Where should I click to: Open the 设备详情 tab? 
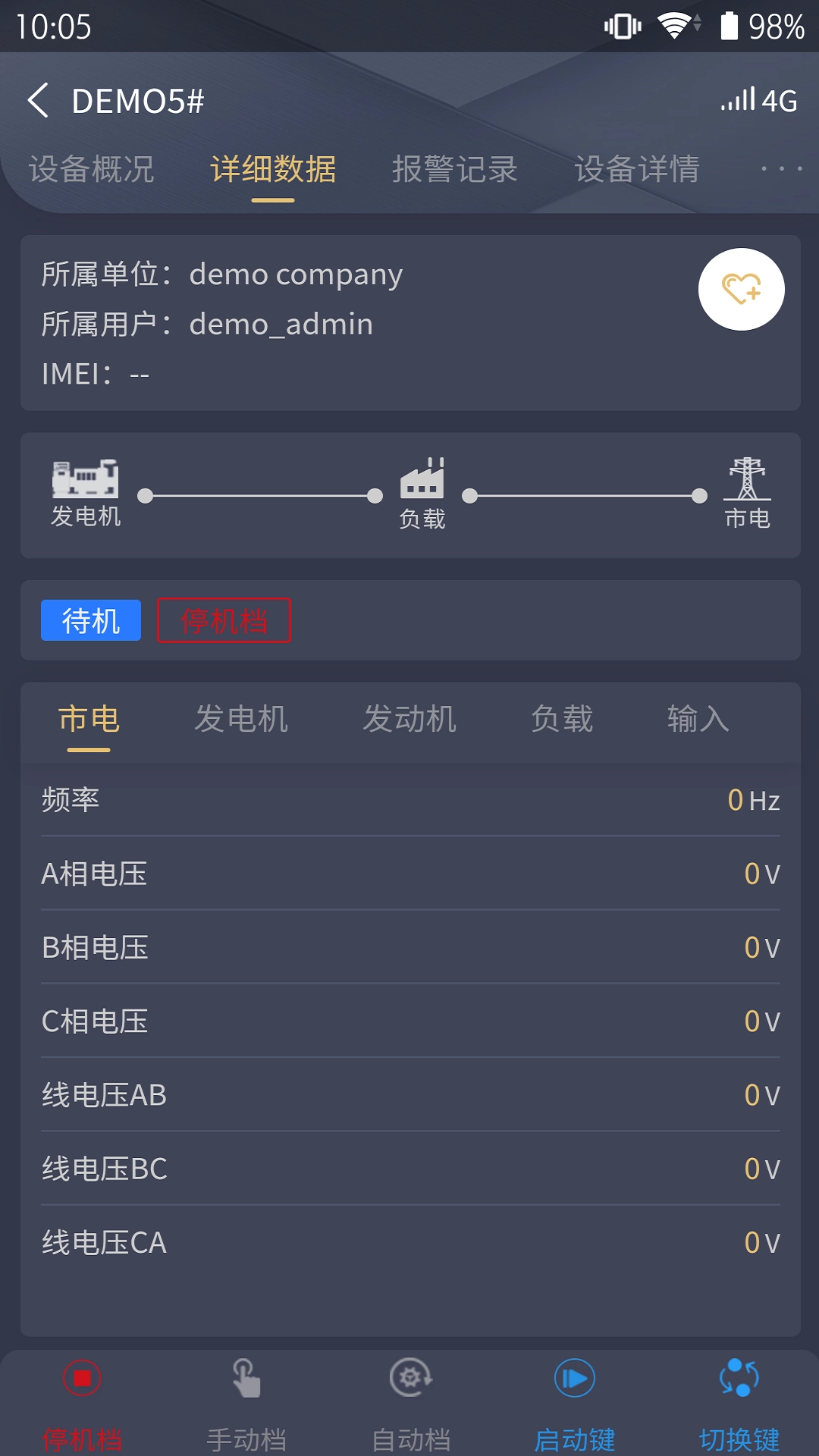[637, 168]
